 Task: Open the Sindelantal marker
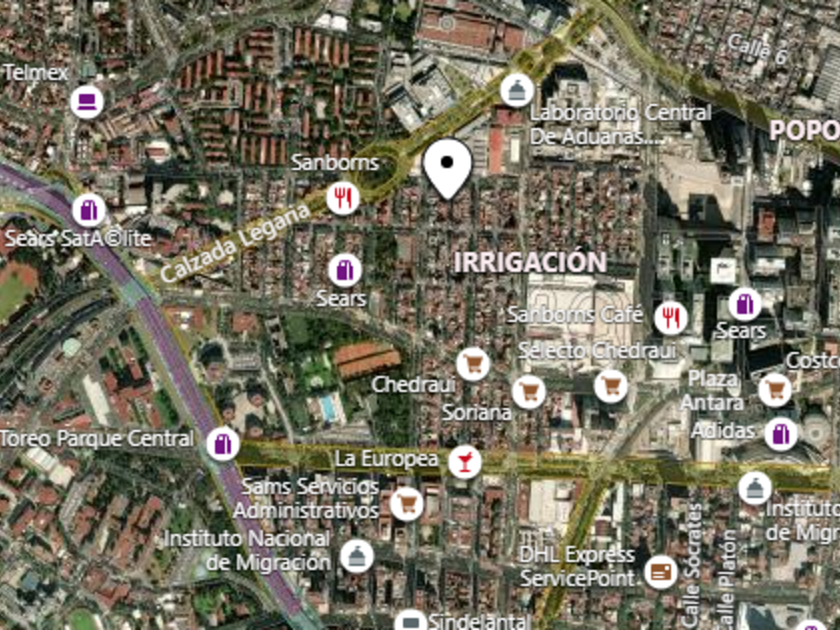pyautogui.click(x=410, y=621)
